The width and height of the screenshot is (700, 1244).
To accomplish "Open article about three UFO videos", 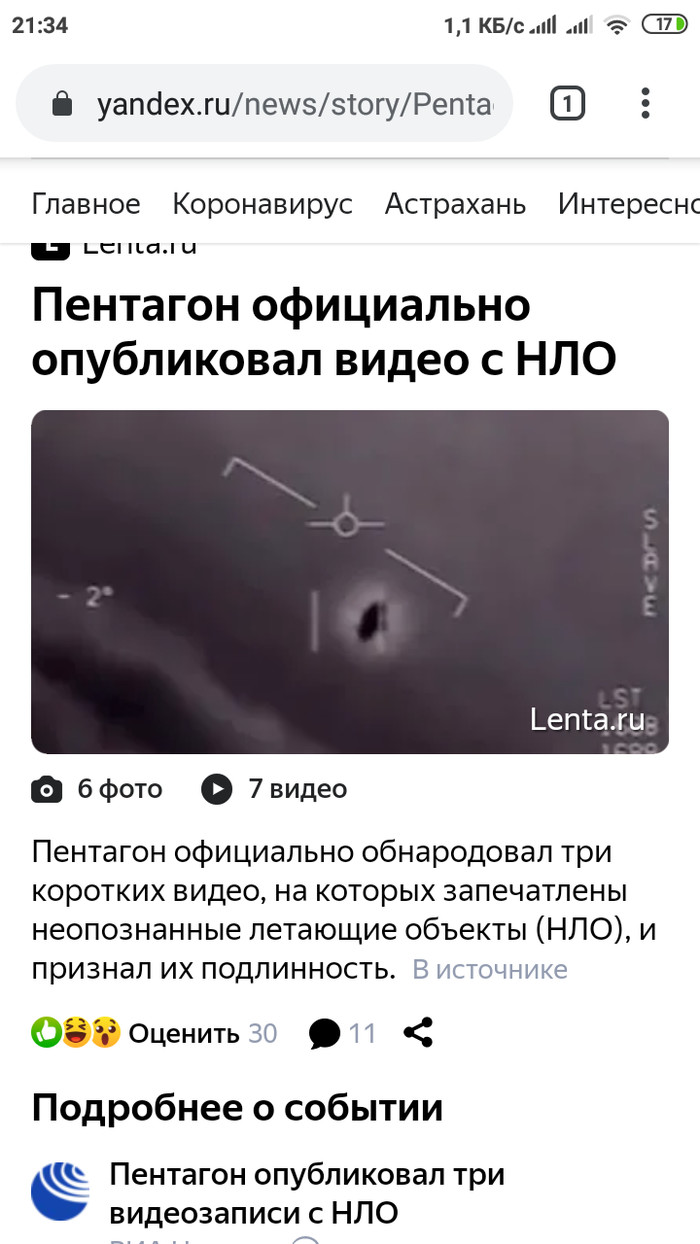I will tap(306, 1193).
